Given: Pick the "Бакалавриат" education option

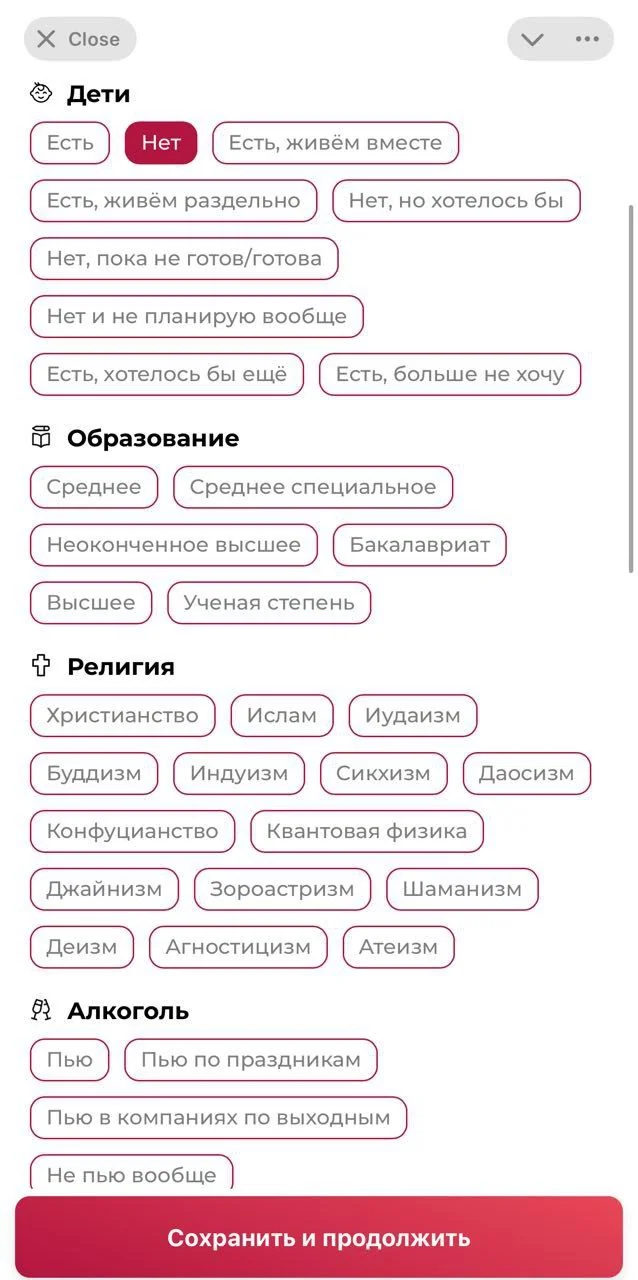Looking at the screenshot, I should pyautogui.click(x=420, y=546).
